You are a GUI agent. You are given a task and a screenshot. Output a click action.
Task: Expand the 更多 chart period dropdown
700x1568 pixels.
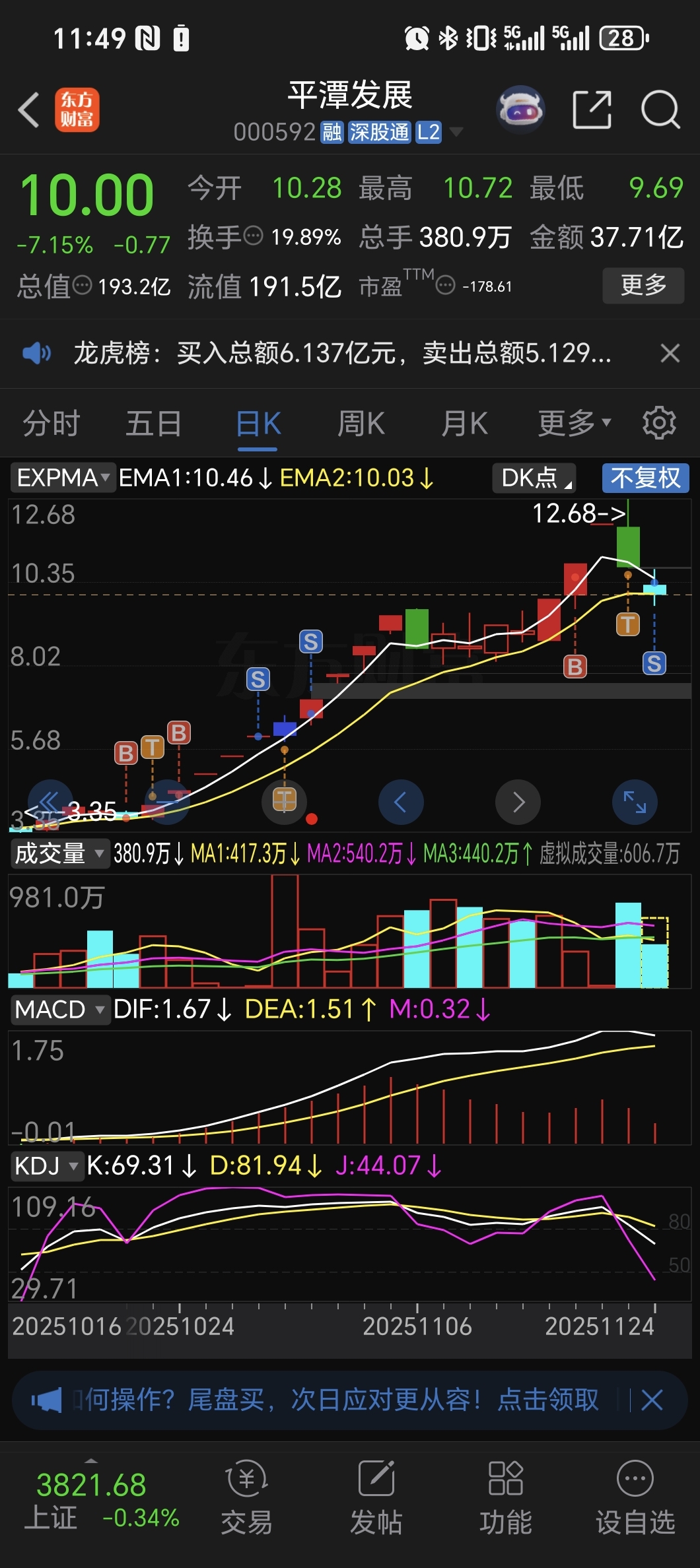point(574,423)
